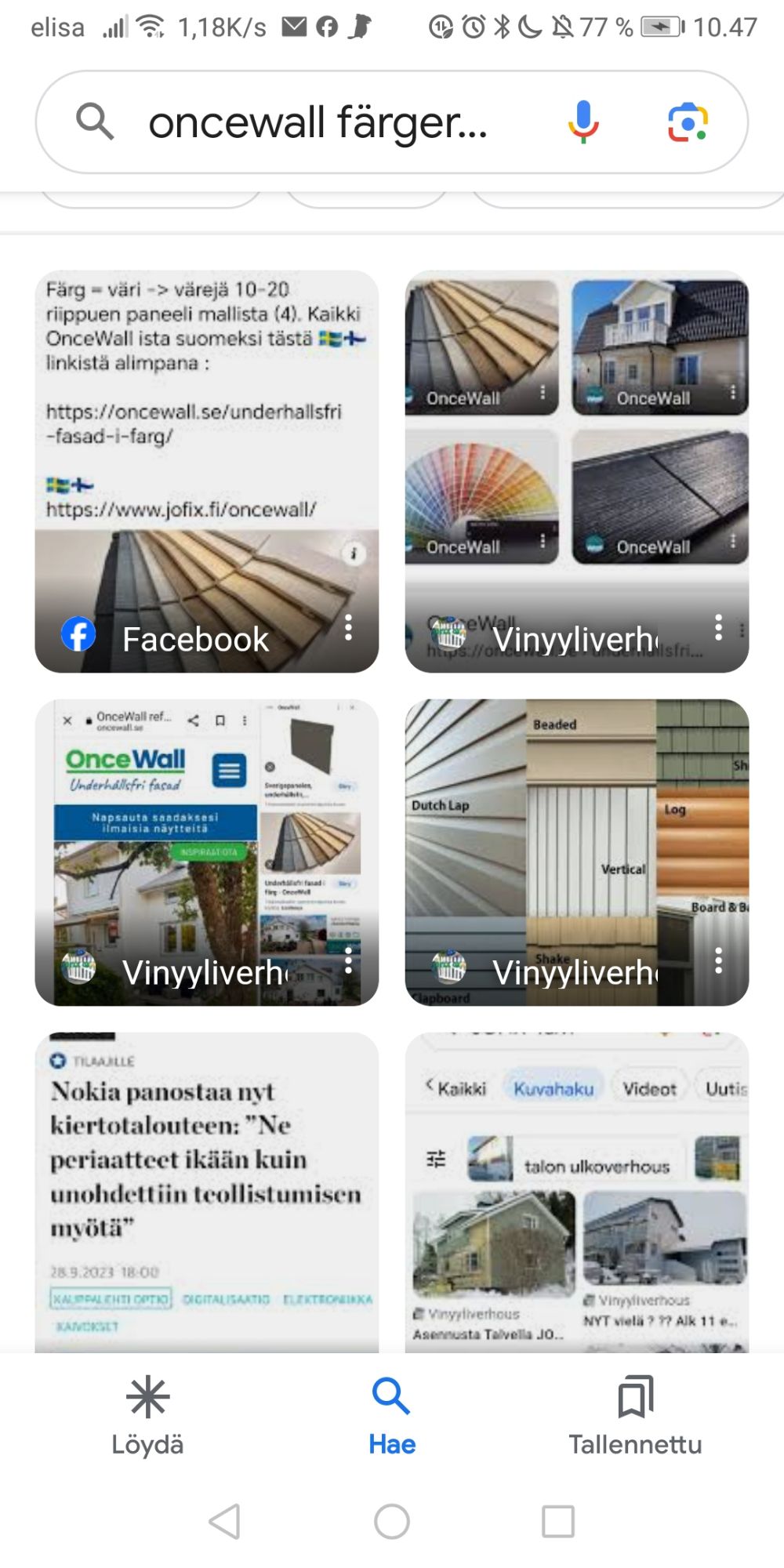
Task: Go to the Tallennettu tab
Action: (635, 1415)
